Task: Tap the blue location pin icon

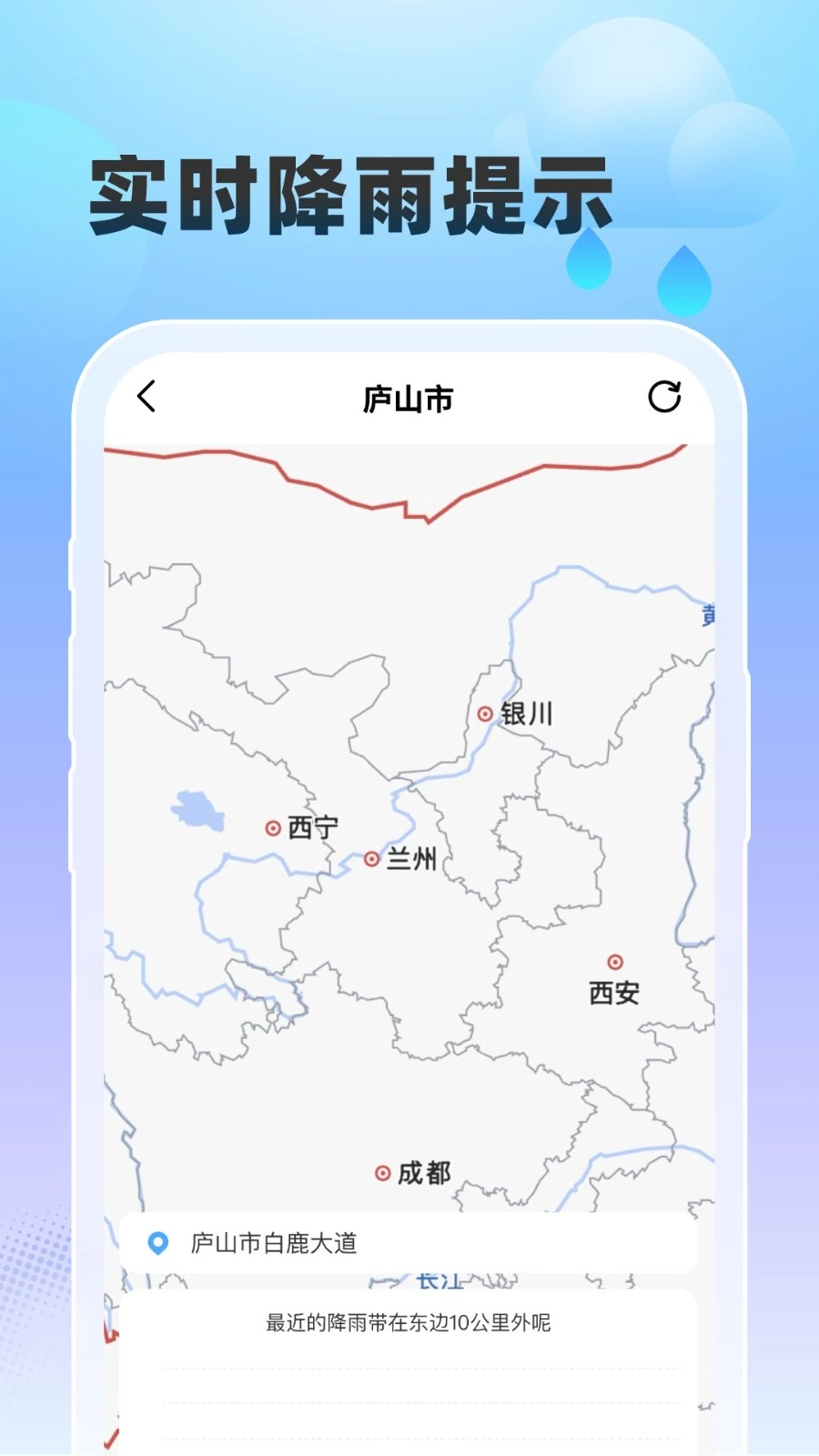Action: (x=157, y=1242)
